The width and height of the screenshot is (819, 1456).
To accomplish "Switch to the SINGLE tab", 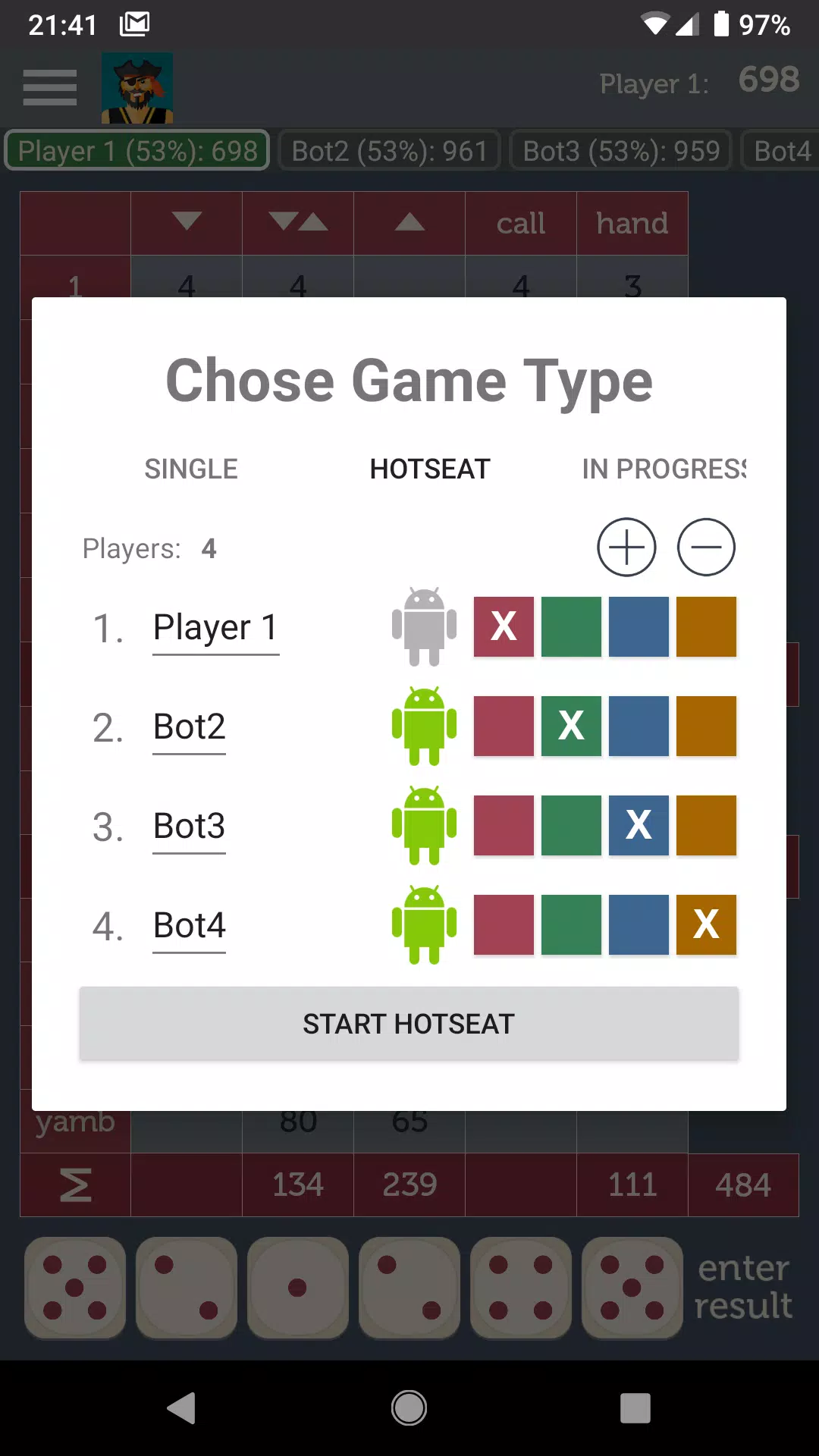I will (191, 469).
